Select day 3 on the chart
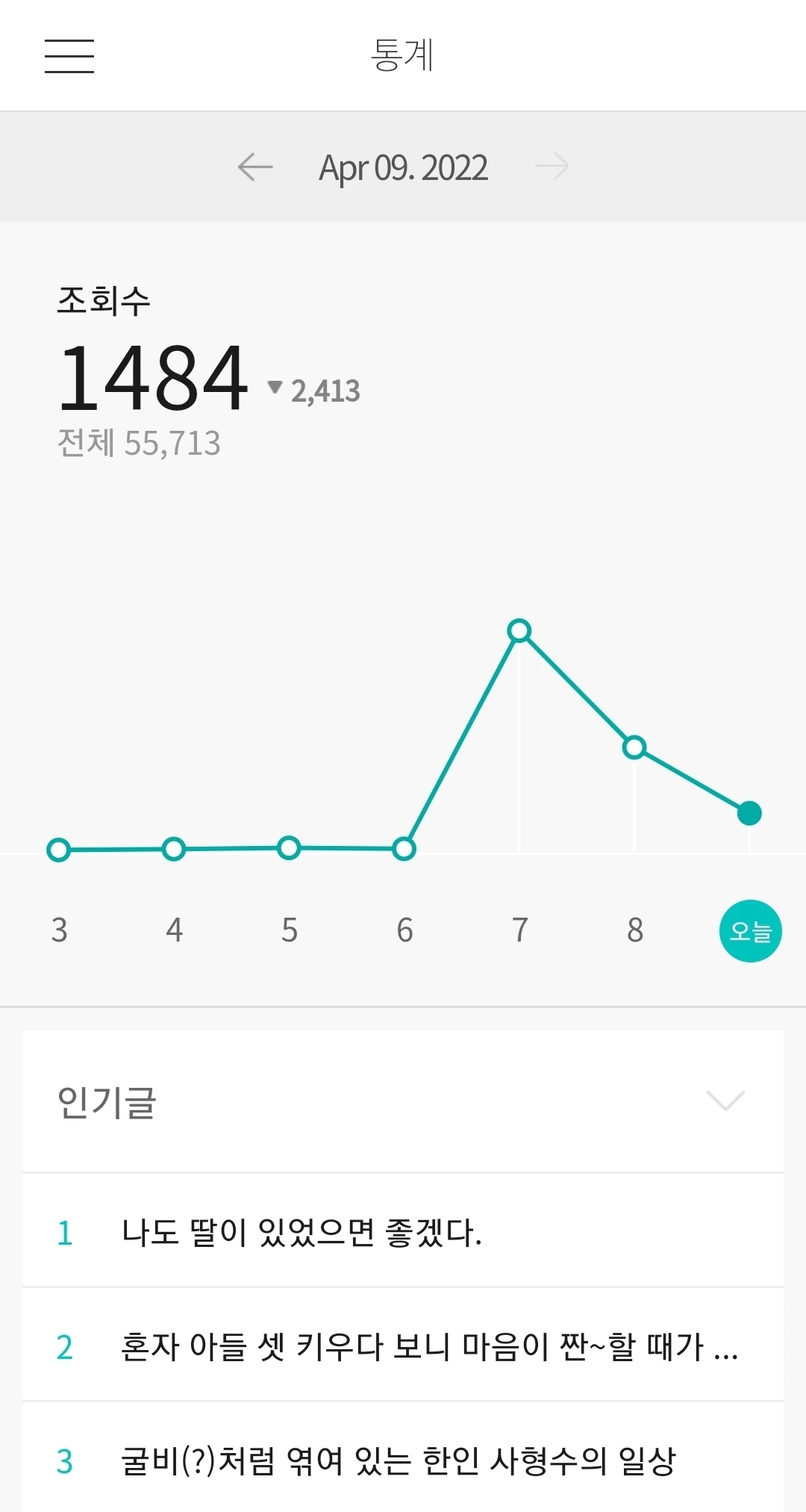This screenshot has height=1512, width=806. coord(60,930)
